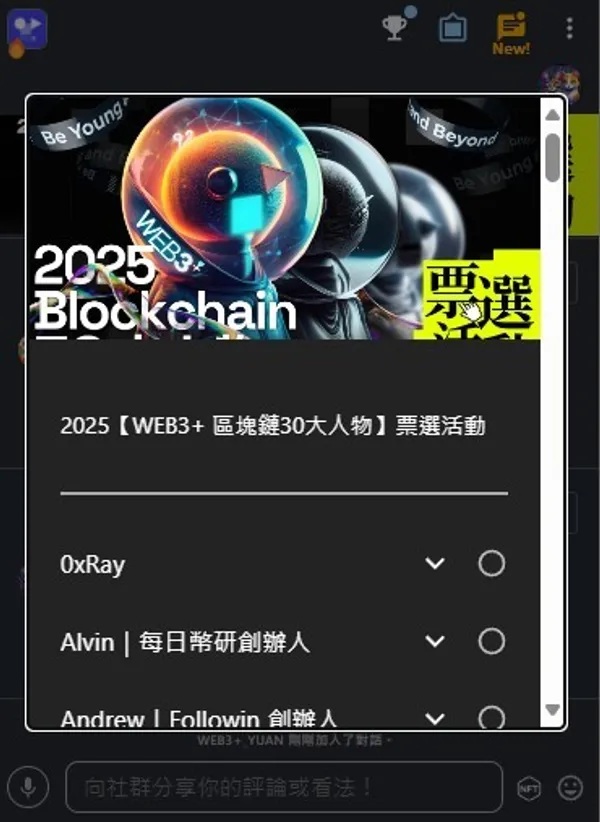
Task: Expand Andrew Followin 創辦人 details chevron
Action: (x=434, y=717)
